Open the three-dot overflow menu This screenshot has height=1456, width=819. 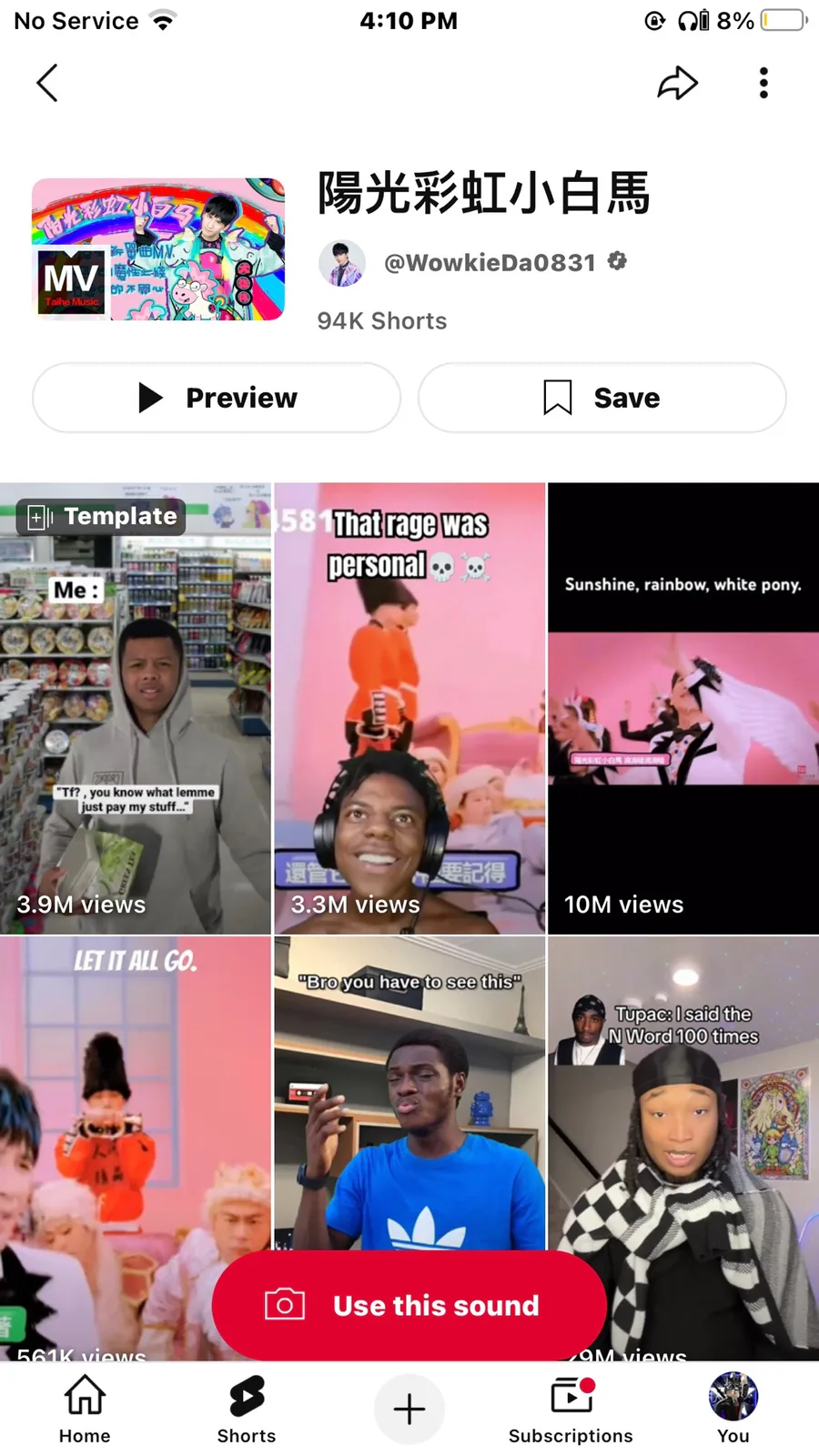(763, 83)
